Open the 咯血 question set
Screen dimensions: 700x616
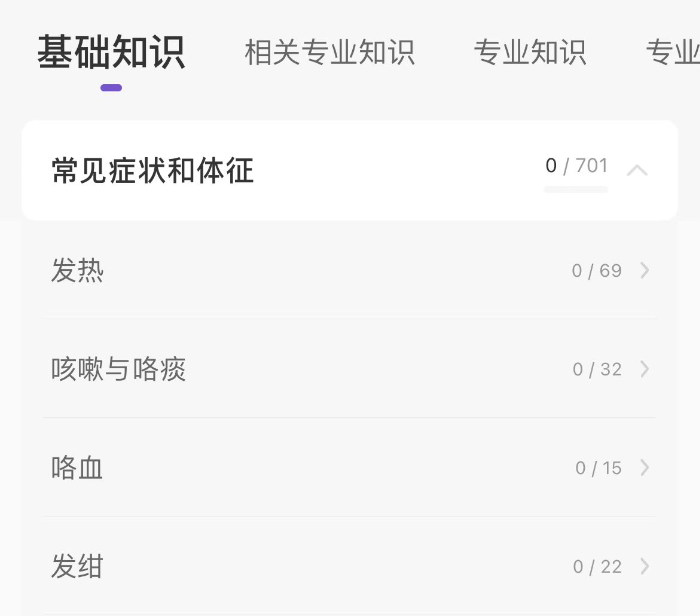pyautogui.click(x=350, y=467)
